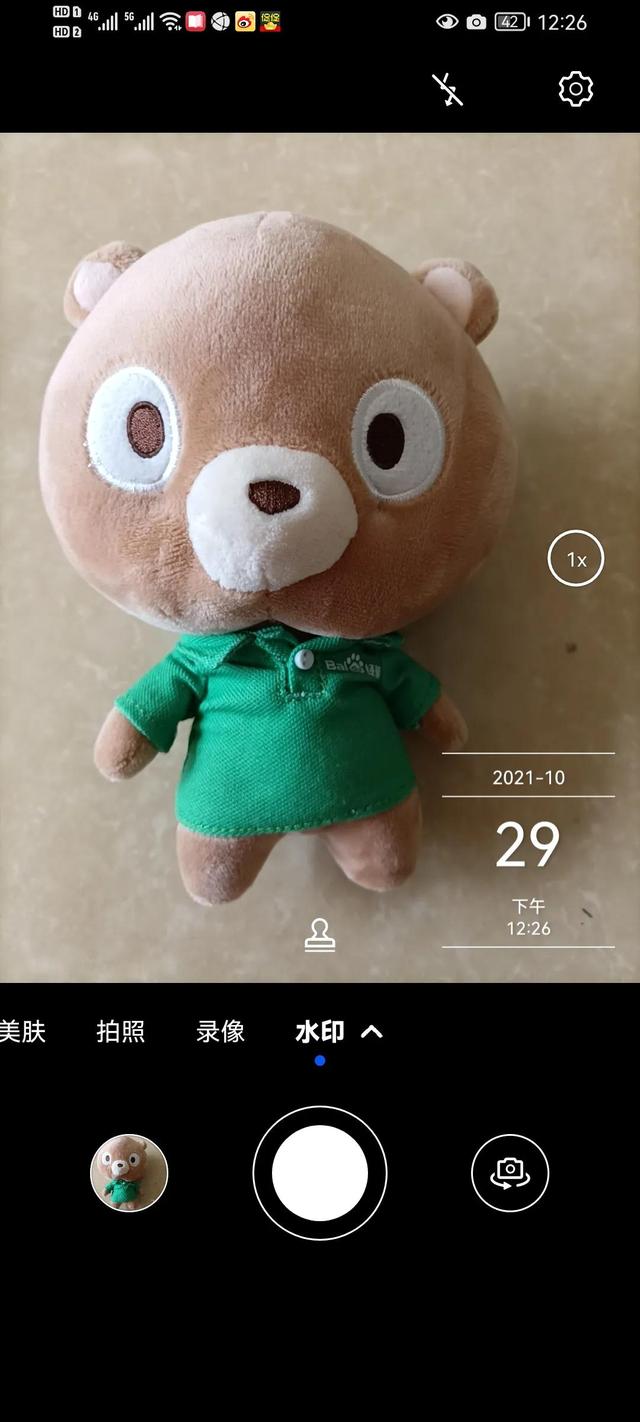Take a photo with shutter button
640x1422 pixels.
point(320,1173)
